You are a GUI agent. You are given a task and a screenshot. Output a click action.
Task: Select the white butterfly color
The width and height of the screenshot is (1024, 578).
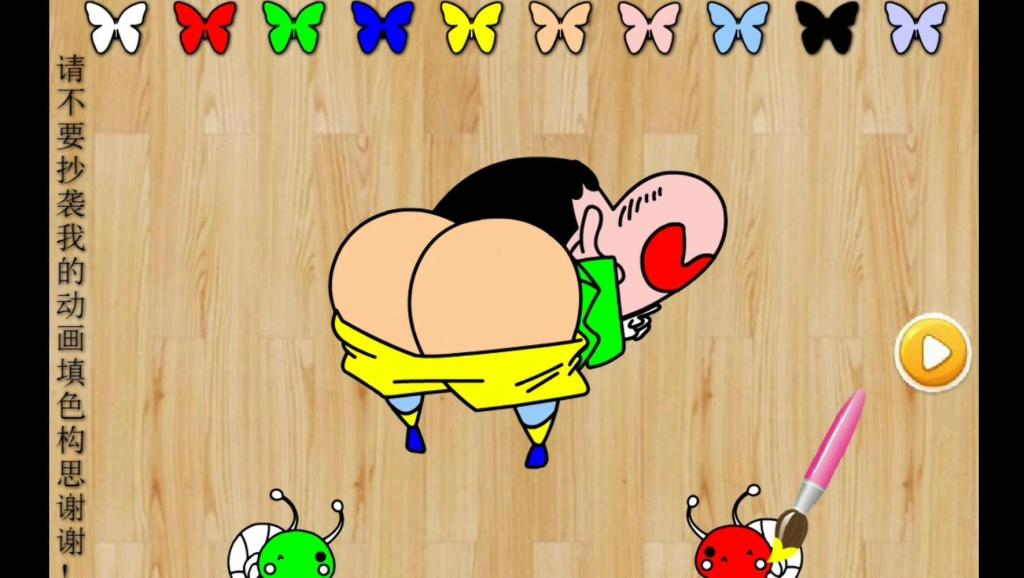(x=116, y=27)
